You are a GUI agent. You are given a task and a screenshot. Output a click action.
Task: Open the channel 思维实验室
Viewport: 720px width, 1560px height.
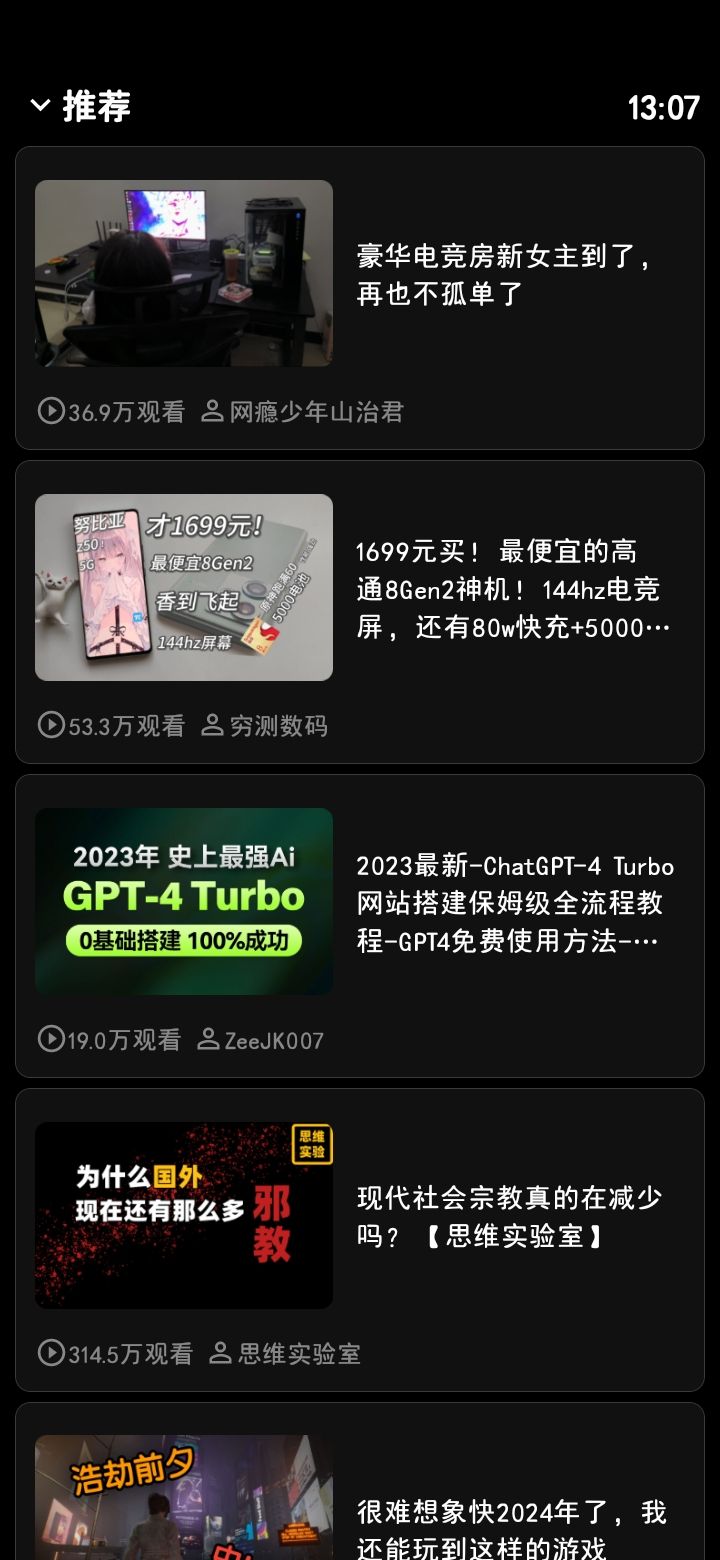(x=299, y=1353)
